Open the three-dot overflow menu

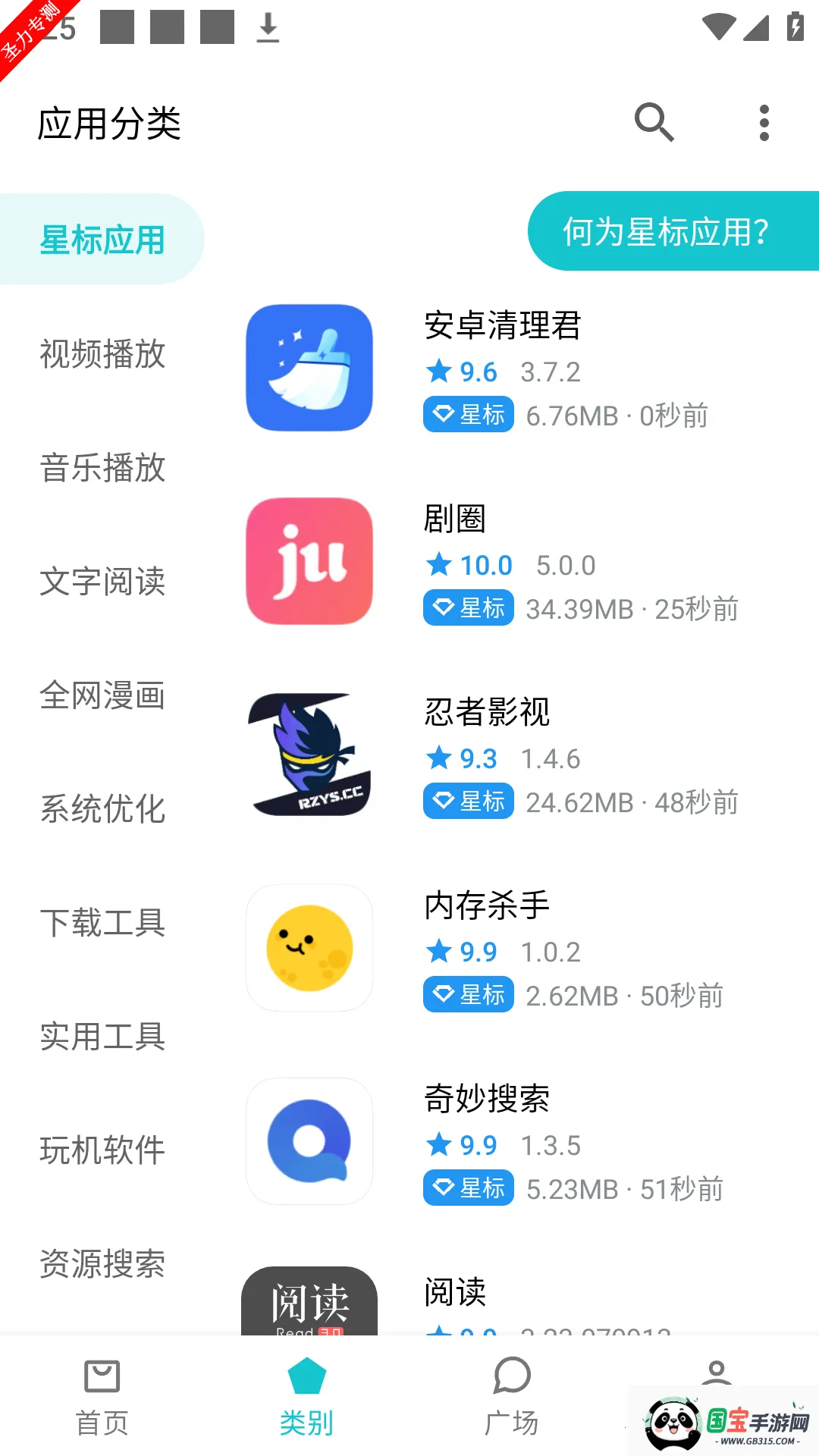[763, 122]
